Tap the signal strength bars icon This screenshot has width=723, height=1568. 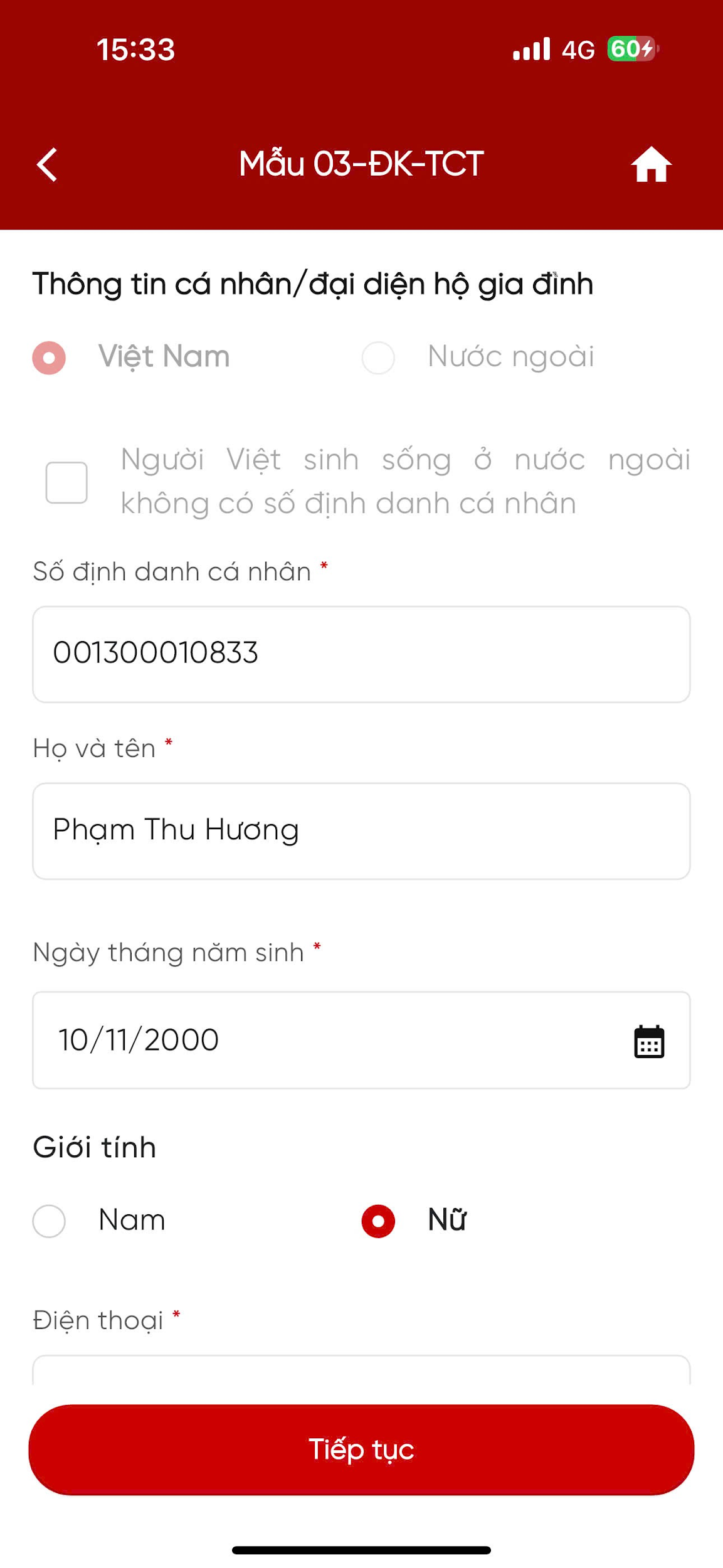(x=532, y=49)
